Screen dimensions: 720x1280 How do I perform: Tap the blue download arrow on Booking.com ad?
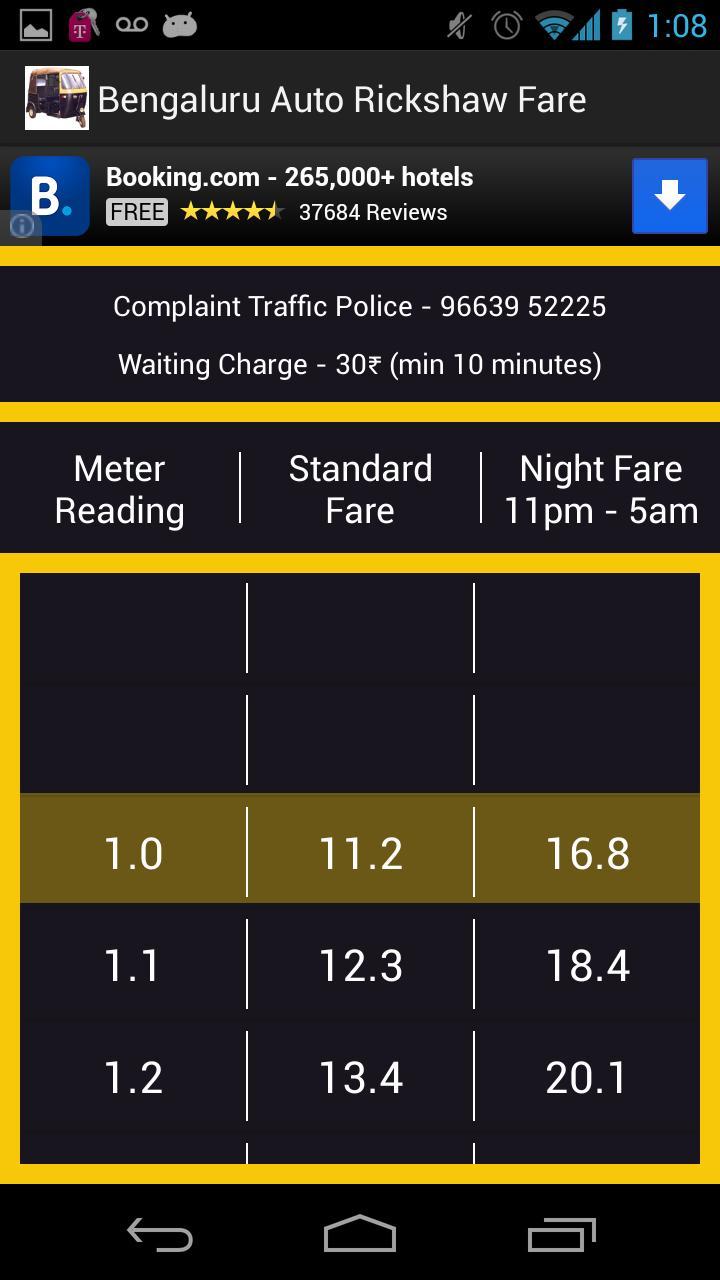(669, 196)
